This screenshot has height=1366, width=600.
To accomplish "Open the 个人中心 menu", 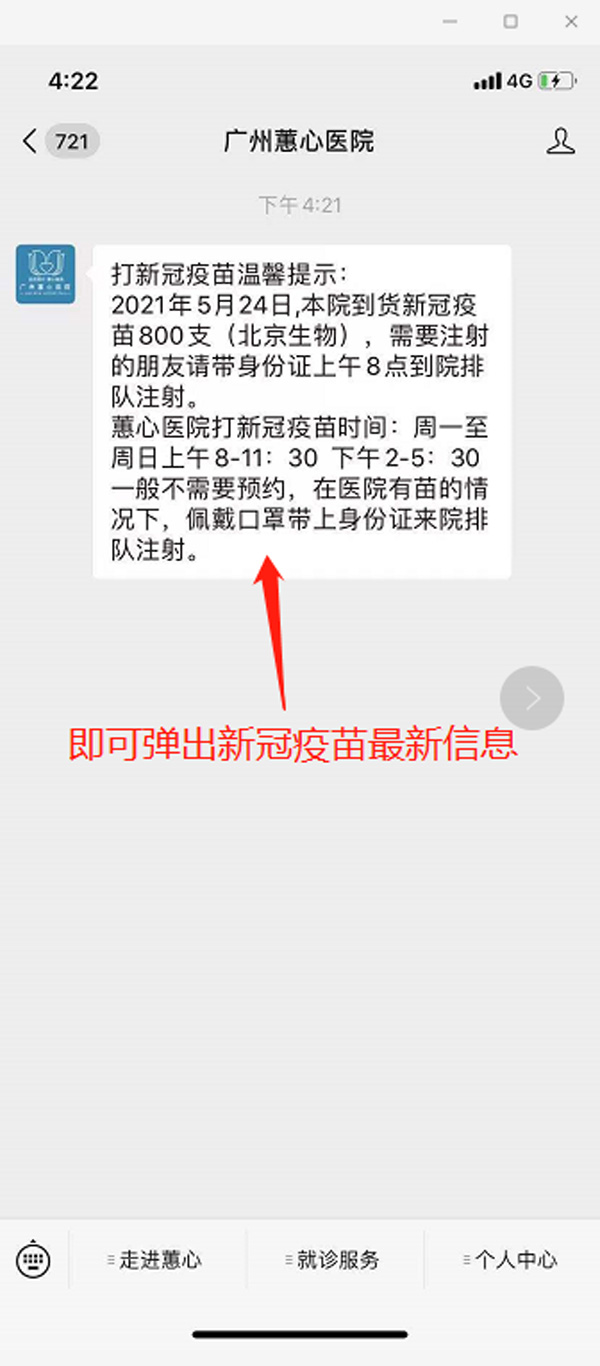I will 512,1259.
